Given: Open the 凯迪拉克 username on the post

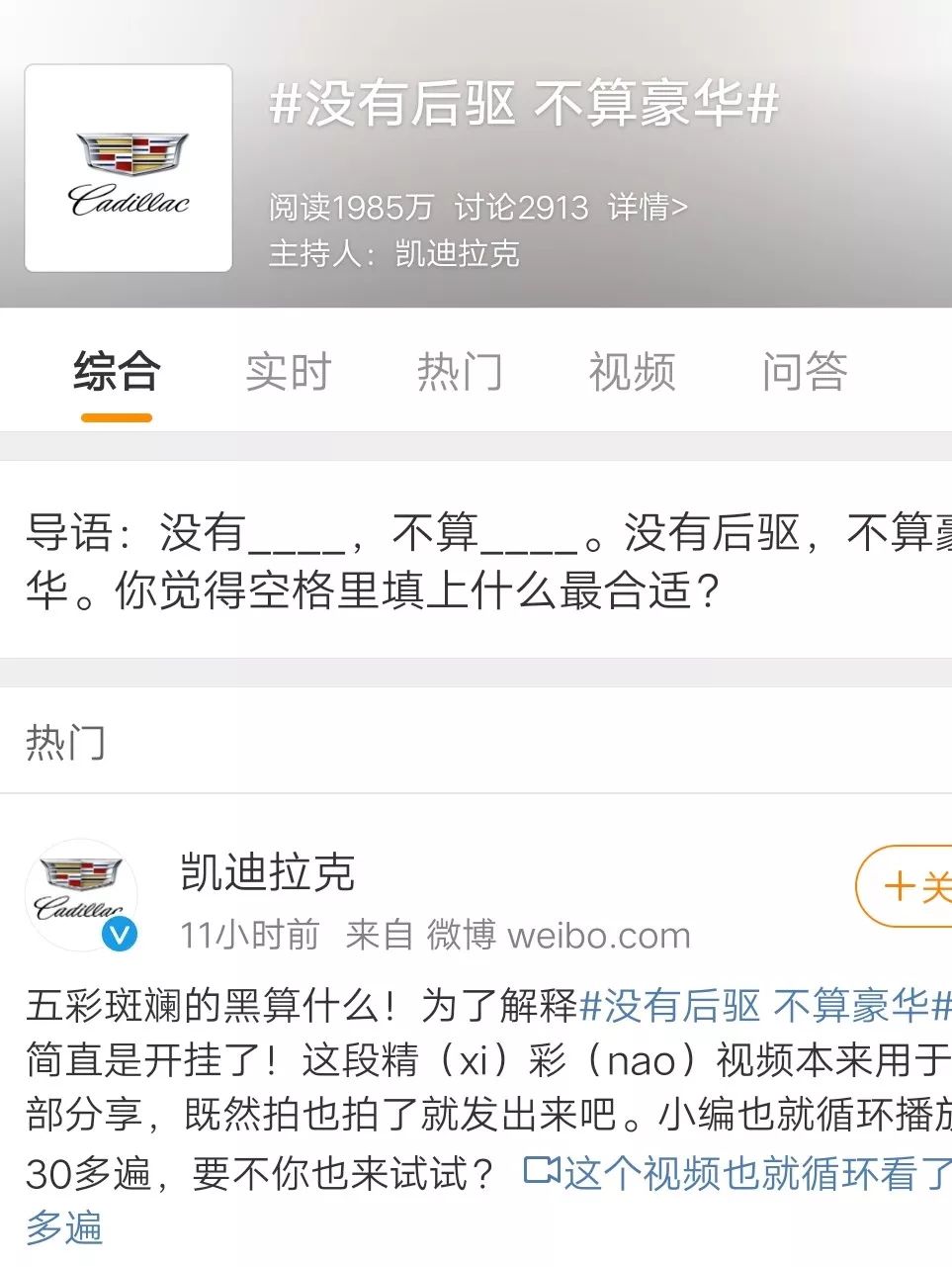Looking at the screenshot, I should 267,872.
